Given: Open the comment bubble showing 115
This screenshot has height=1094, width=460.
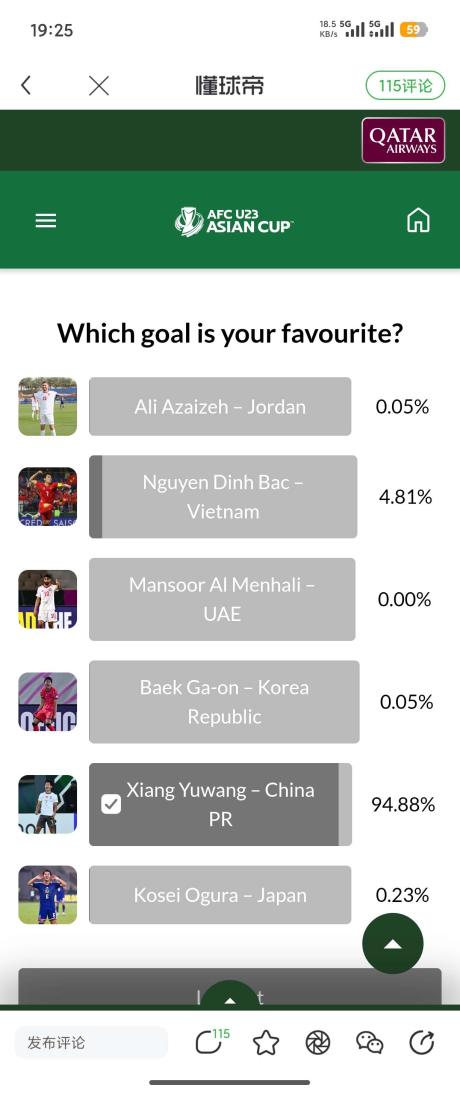Looking at the screenshot, I should tap(212, 1042).
